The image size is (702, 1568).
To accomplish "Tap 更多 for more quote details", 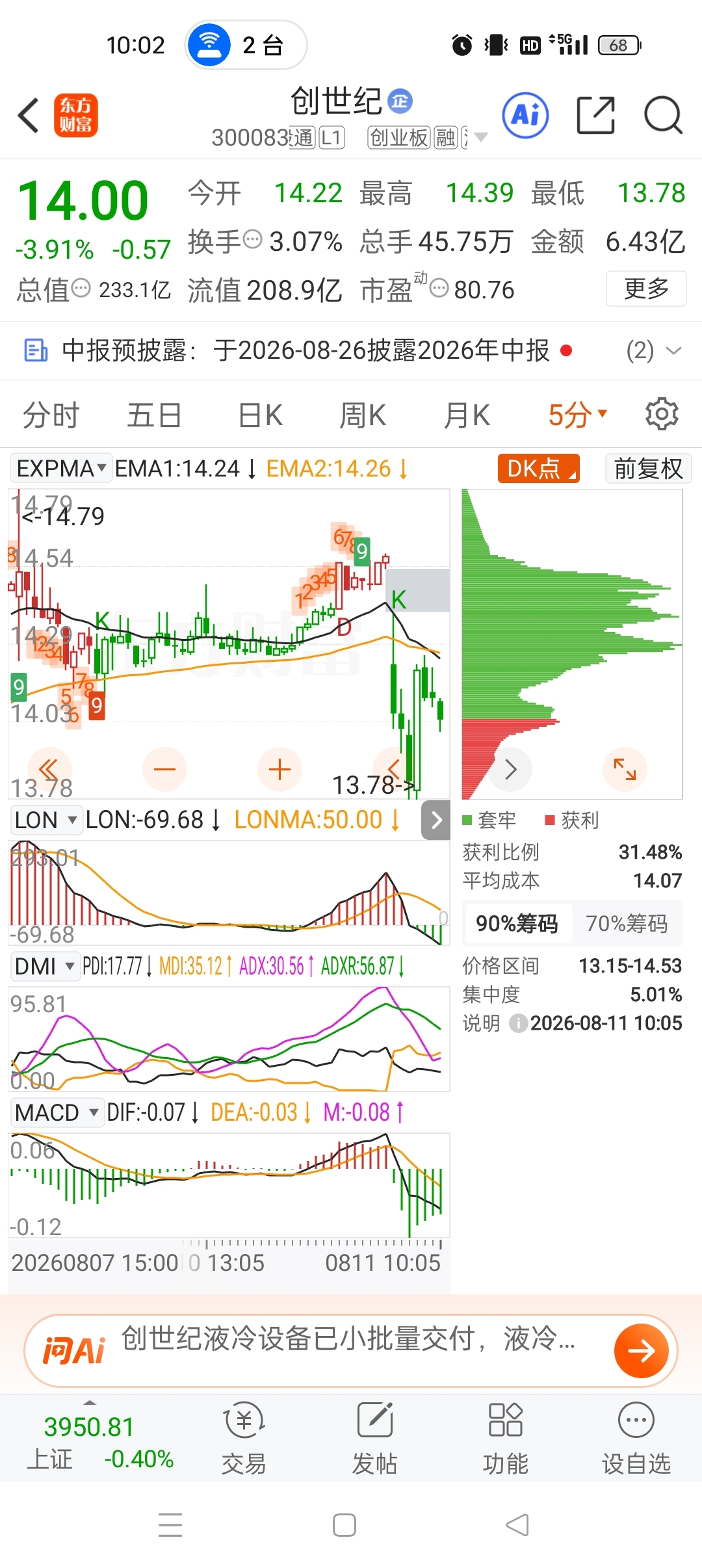I will (x=646, y=288).
